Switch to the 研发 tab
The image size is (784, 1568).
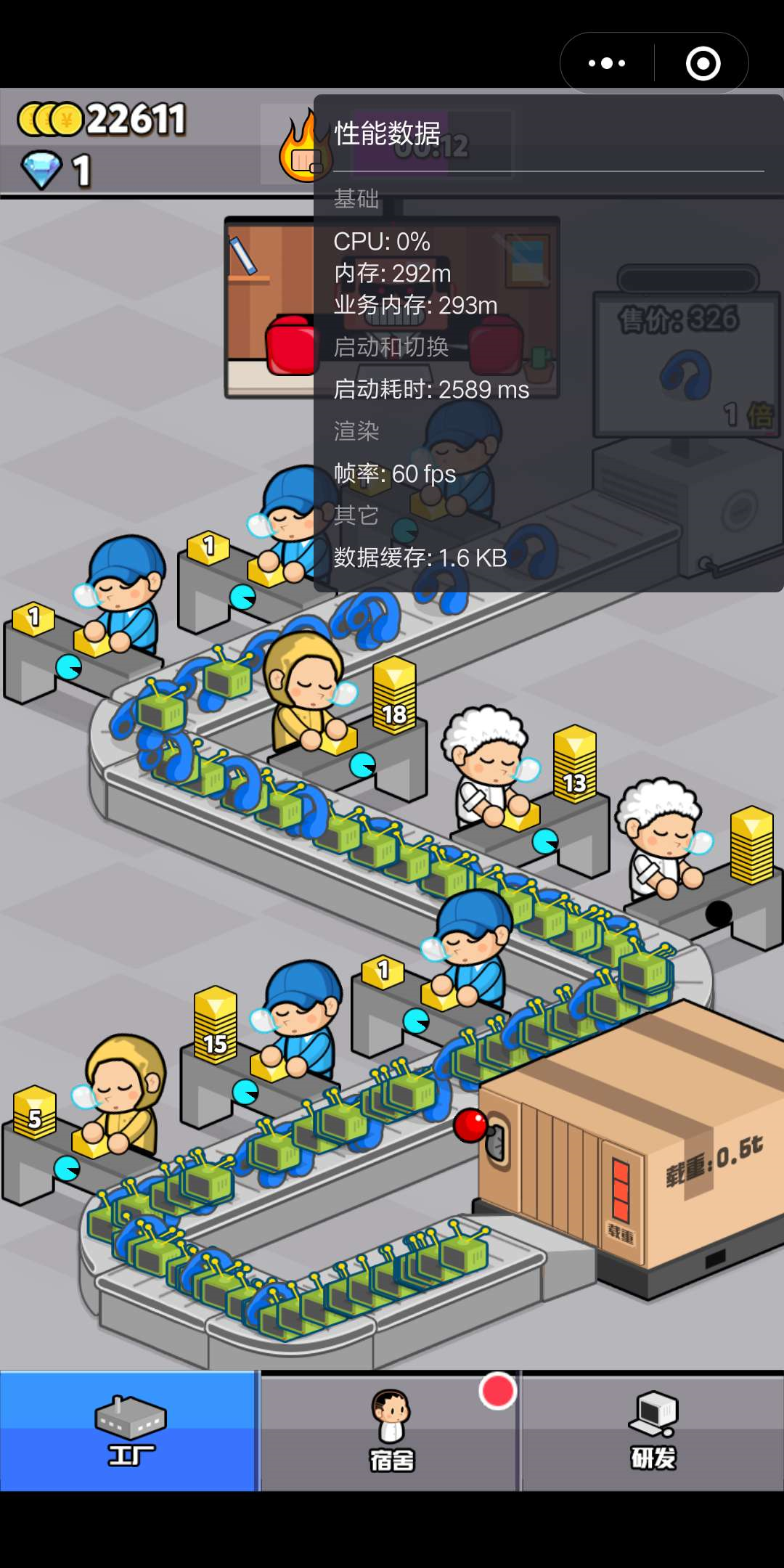653,1431
